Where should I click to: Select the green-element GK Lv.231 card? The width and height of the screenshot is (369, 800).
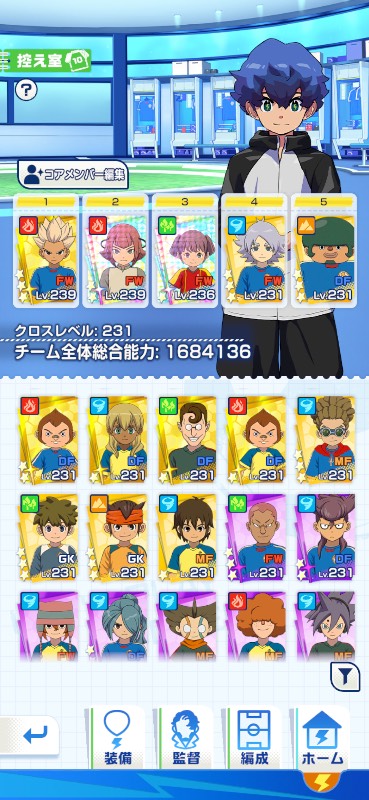(48, 537)
